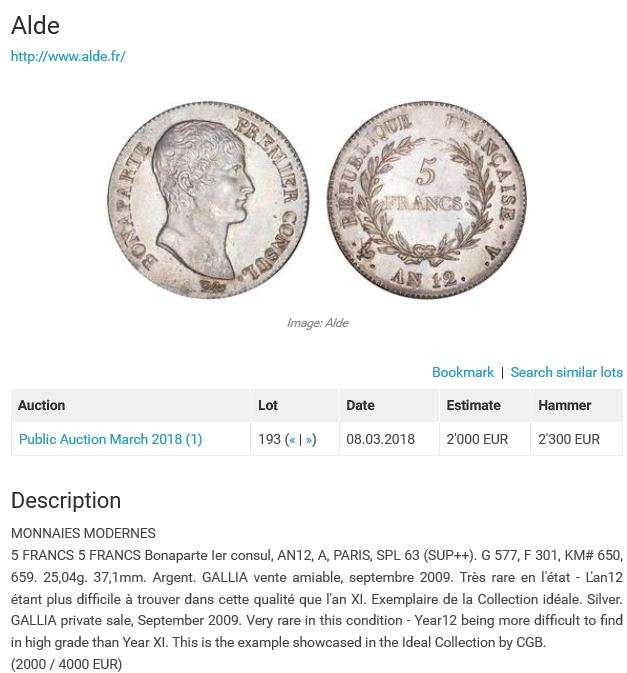Viewport: 627px width, 673px height.
Task: Enlarge the 5 Francs coin image
Action: [x=317, y=202]
